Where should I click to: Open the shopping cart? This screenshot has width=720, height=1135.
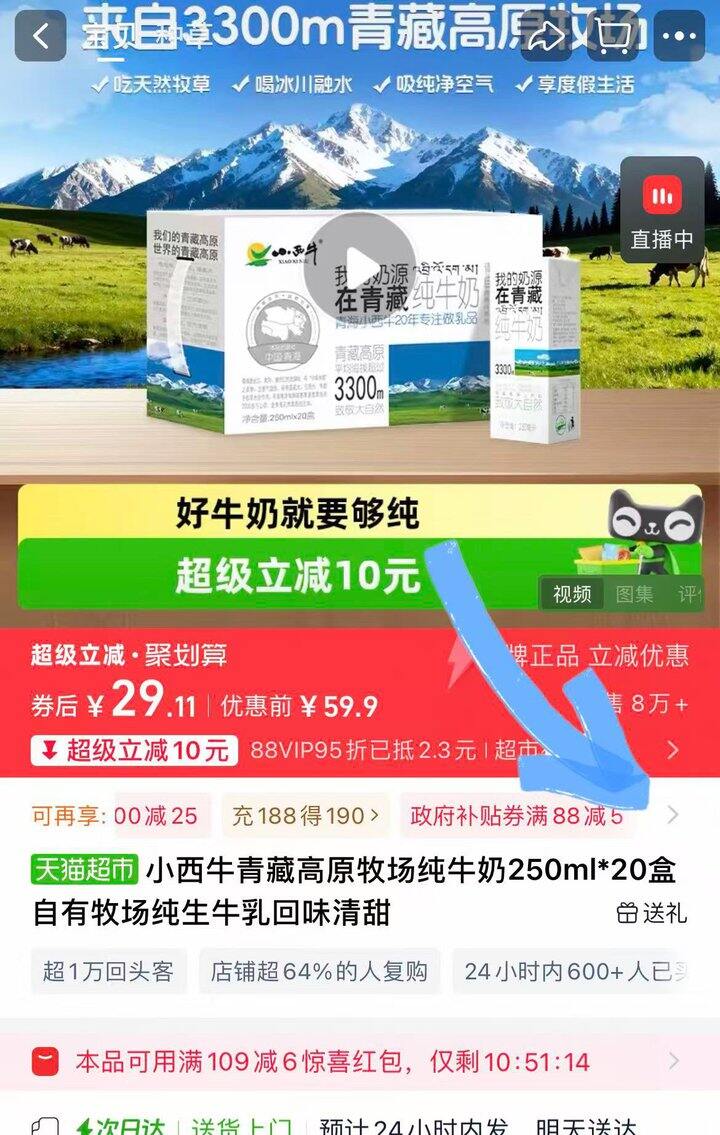pos(612,35)
